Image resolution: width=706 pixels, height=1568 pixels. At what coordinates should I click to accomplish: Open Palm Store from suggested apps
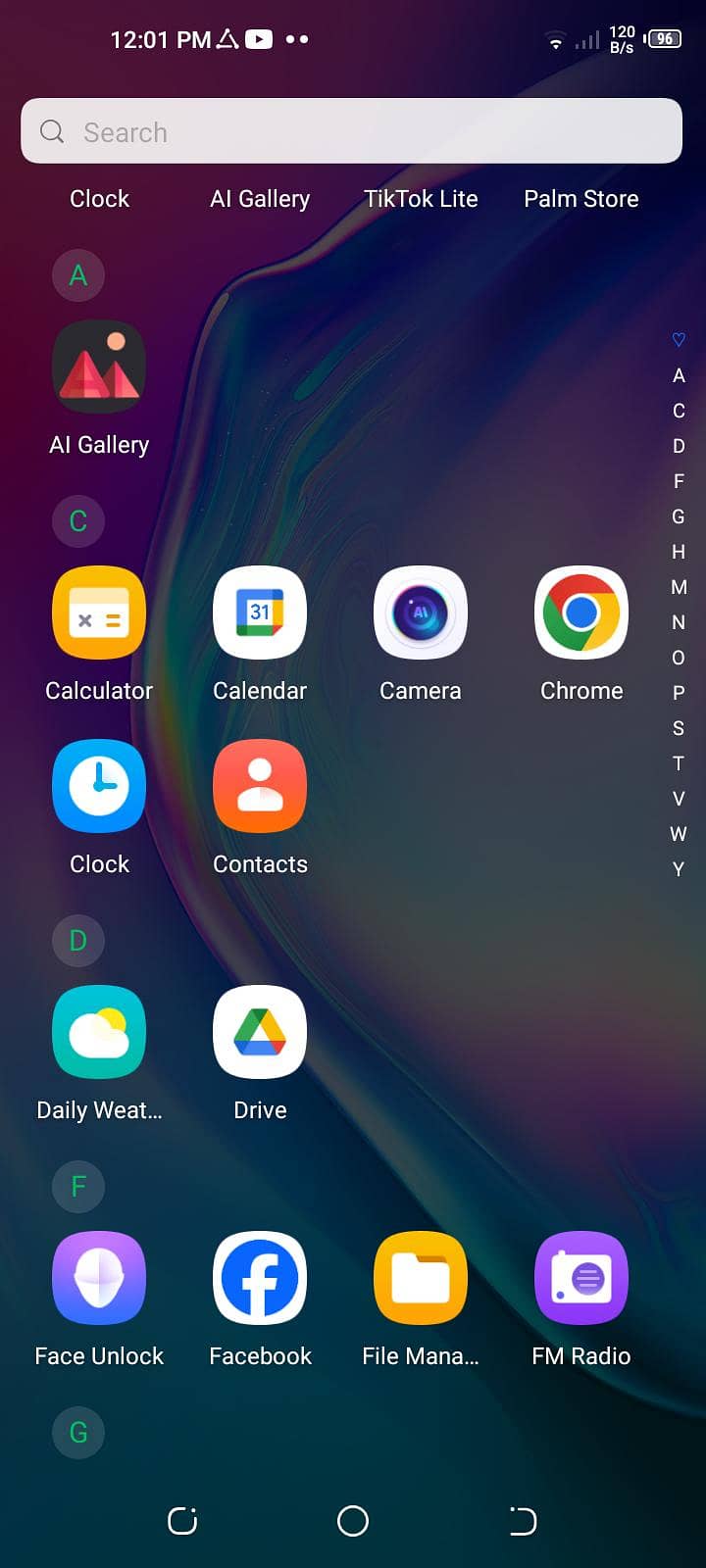click(580, 199)
